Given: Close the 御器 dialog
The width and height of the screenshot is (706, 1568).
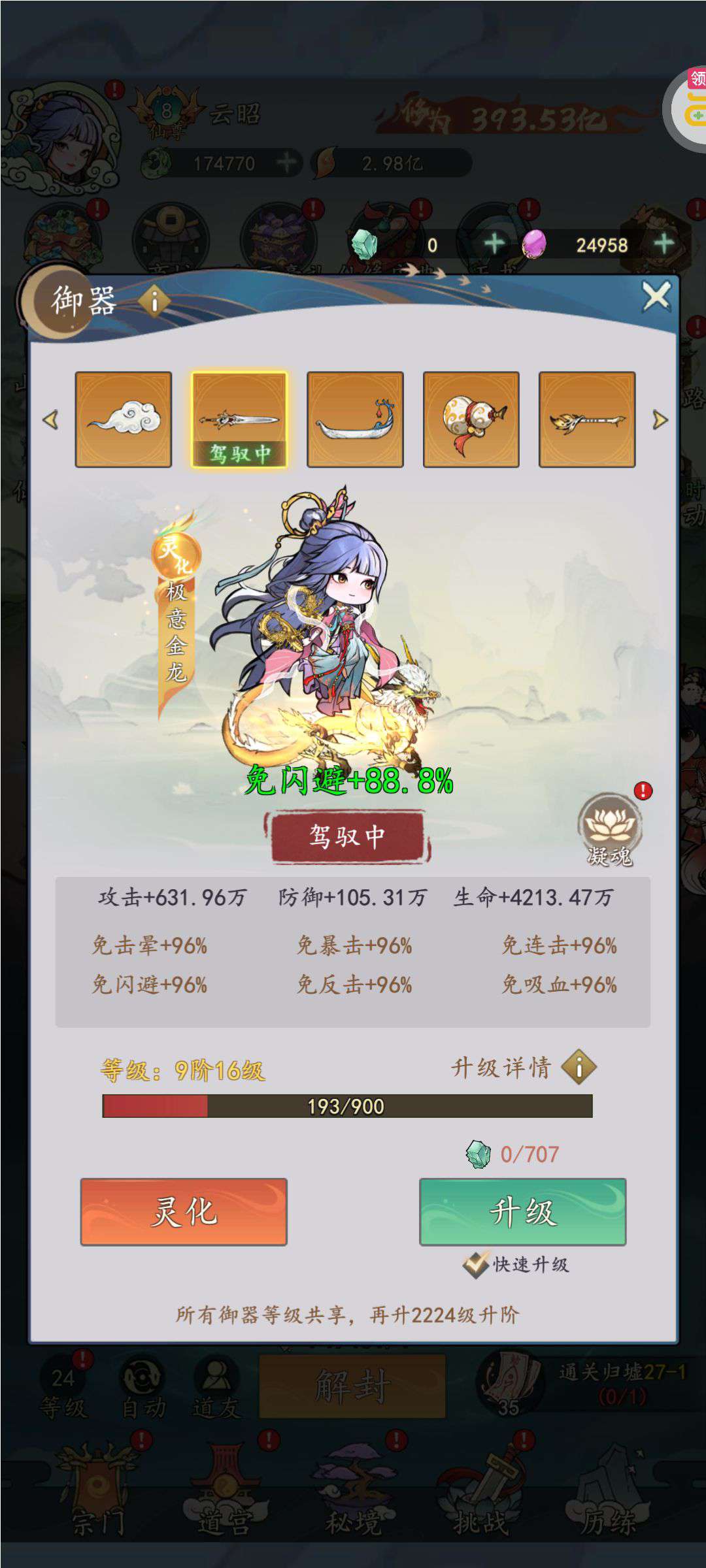Looking at the screenshot, I should click(x=656, y=297).
